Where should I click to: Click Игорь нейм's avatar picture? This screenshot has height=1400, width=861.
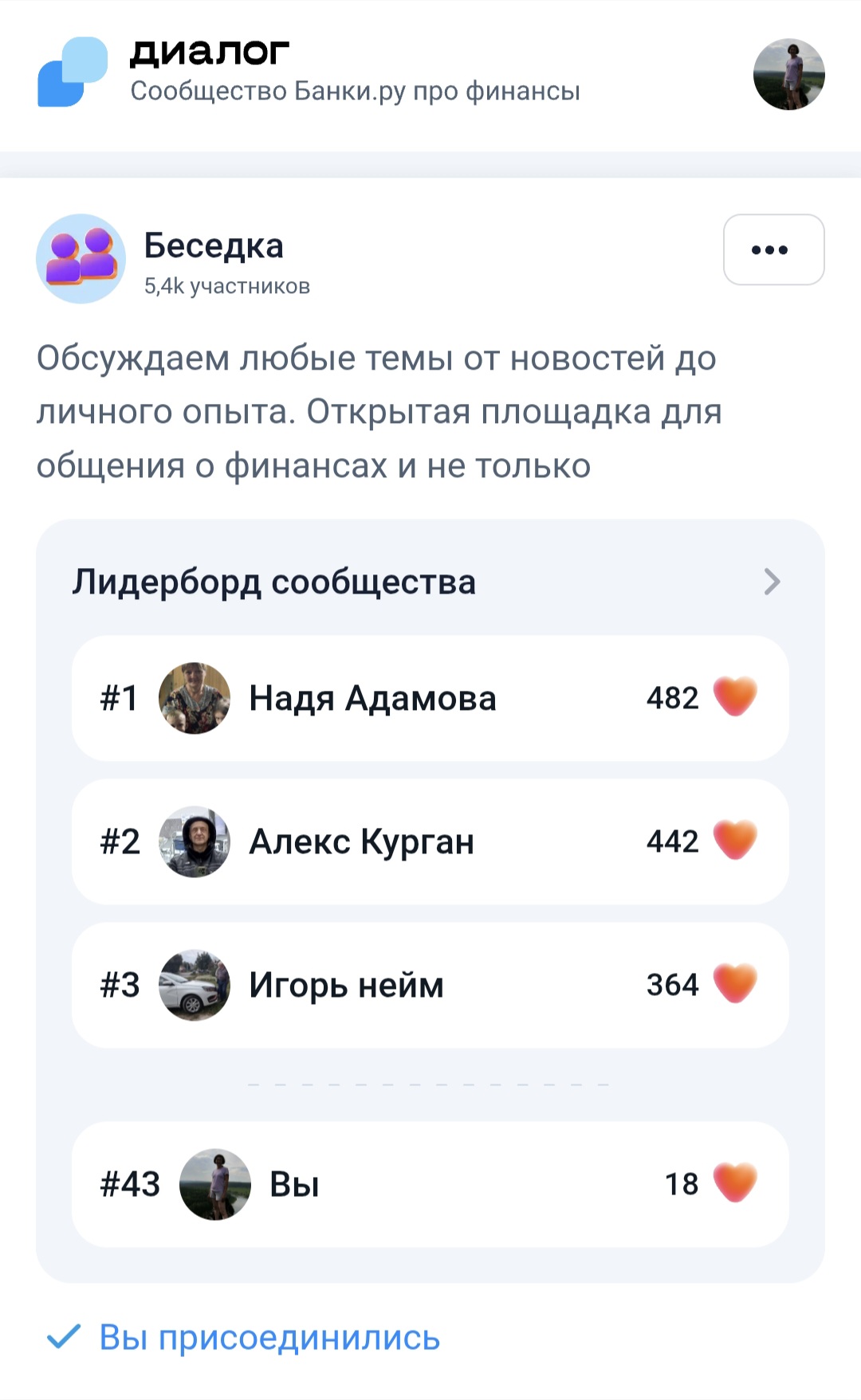pyautogui.click(x=195, y=983)
